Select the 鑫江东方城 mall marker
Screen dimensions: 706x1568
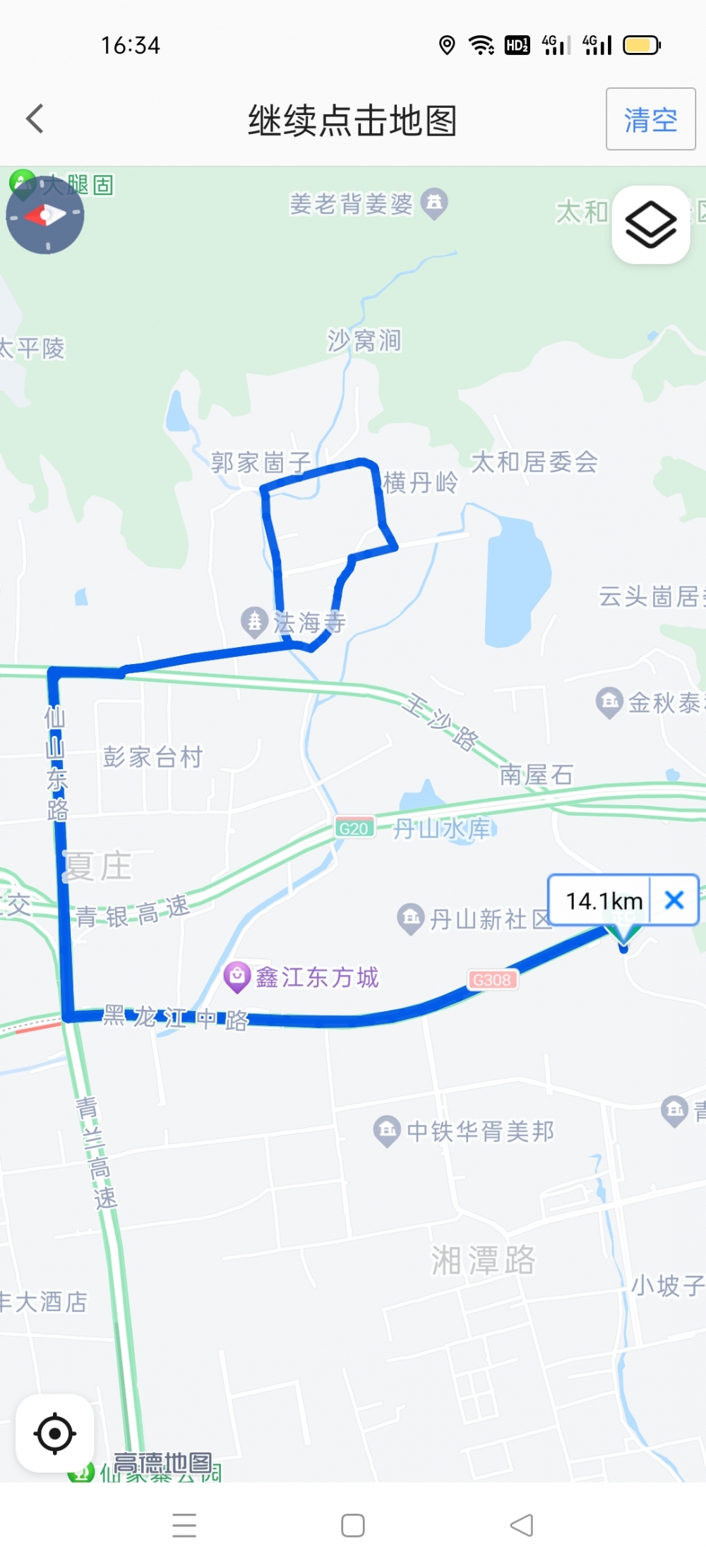click(237, 977)
